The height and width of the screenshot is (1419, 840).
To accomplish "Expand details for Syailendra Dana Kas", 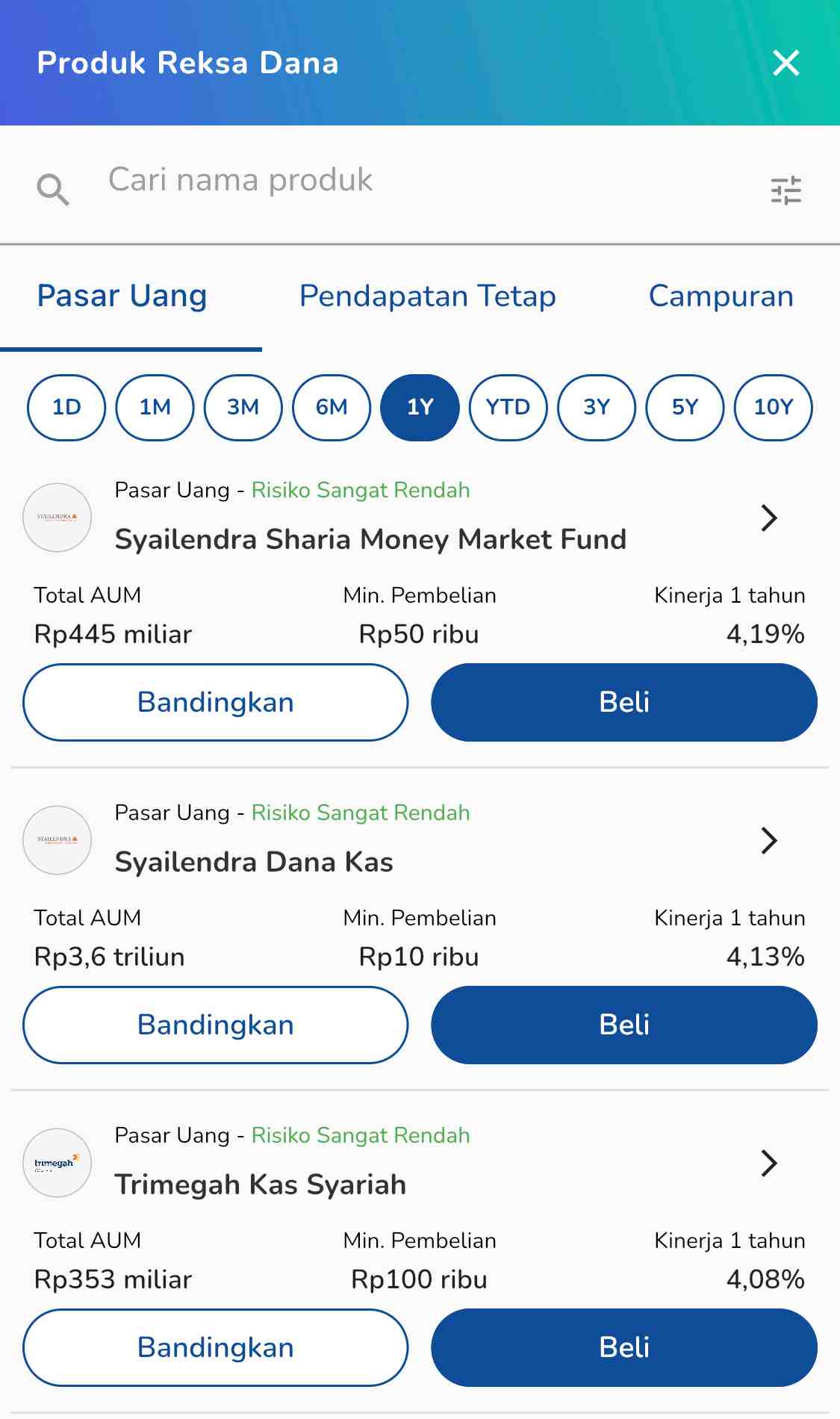I will coord(768,841).
